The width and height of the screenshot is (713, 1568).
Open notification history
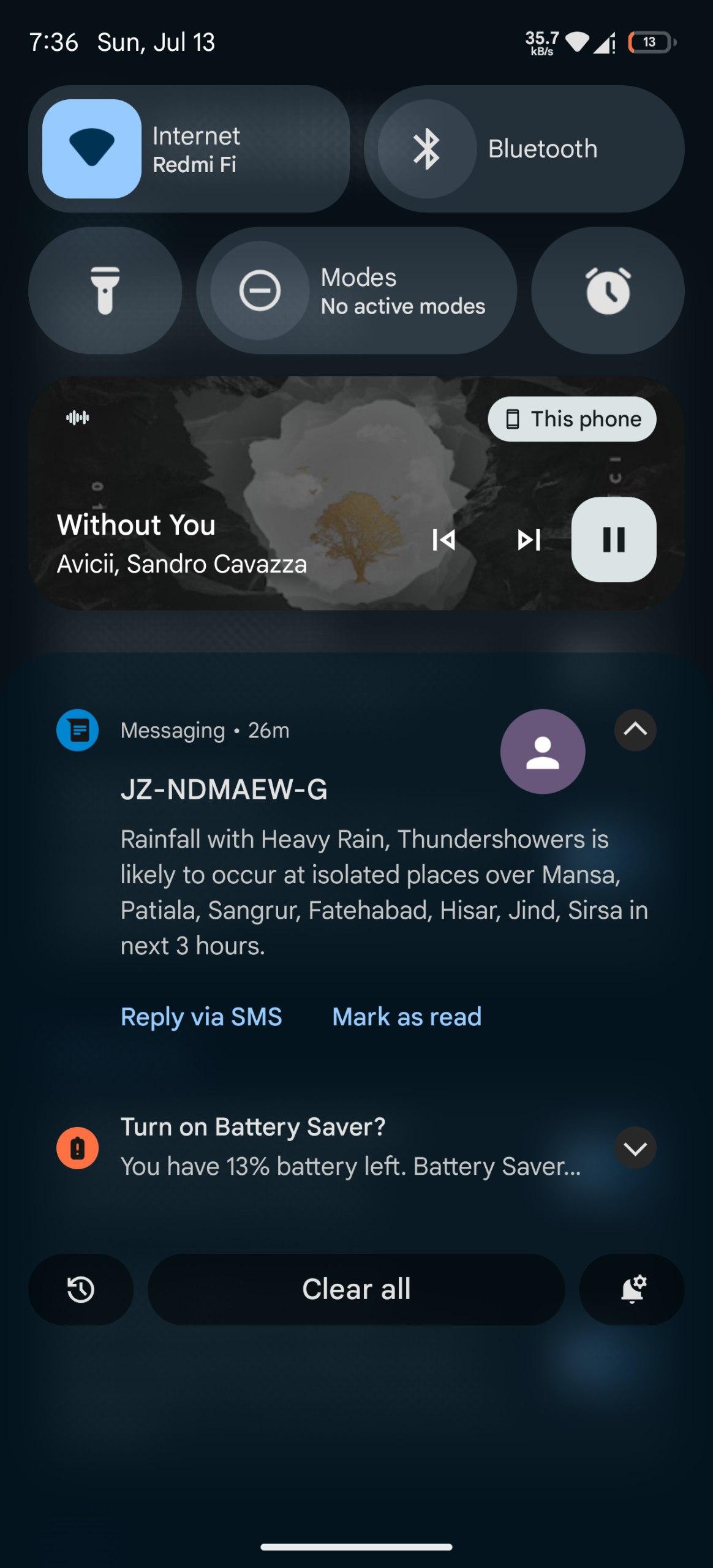(x=81, y=1289)
